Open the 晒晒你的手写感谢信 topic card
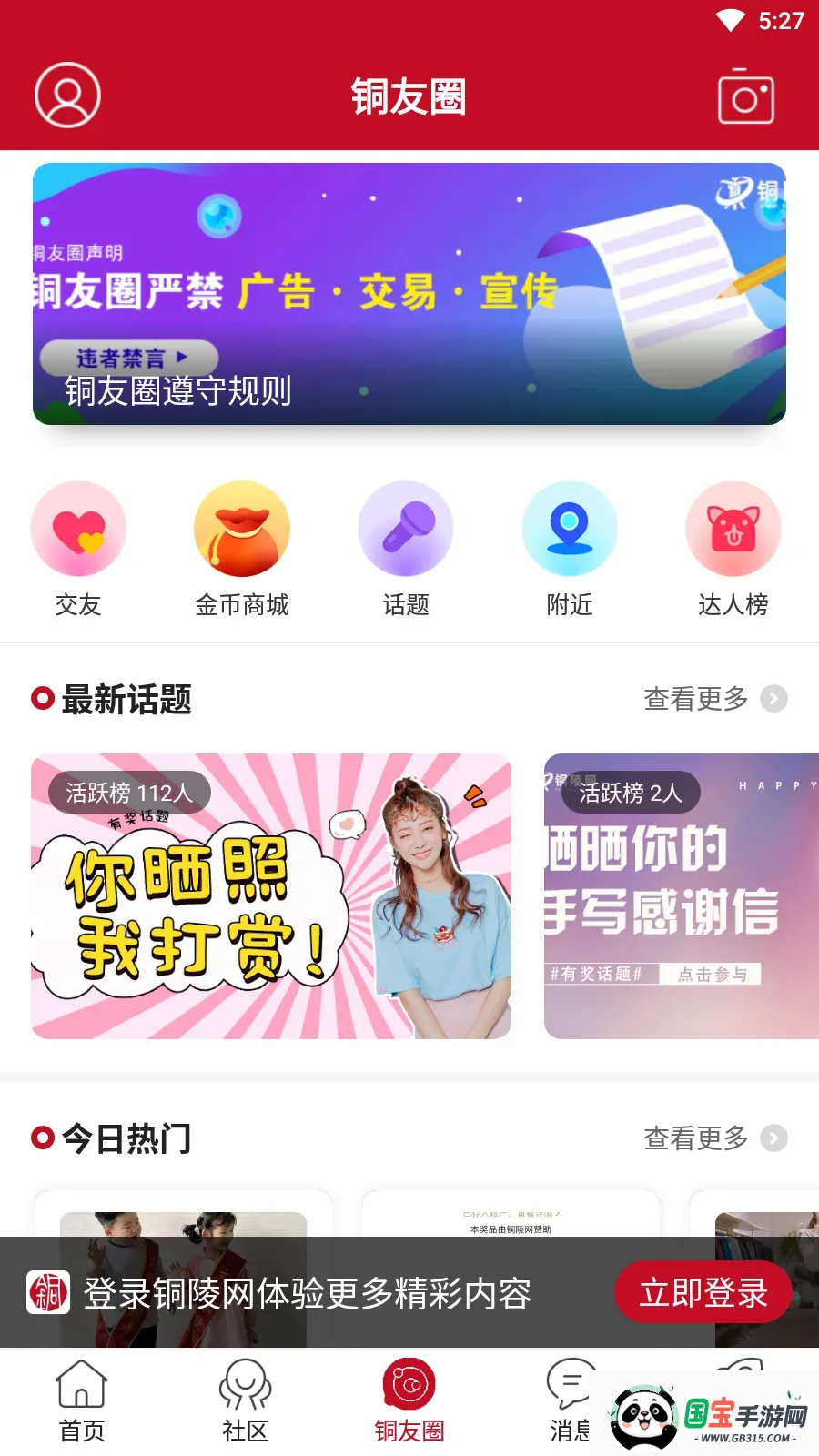 [x=681, y=896]
